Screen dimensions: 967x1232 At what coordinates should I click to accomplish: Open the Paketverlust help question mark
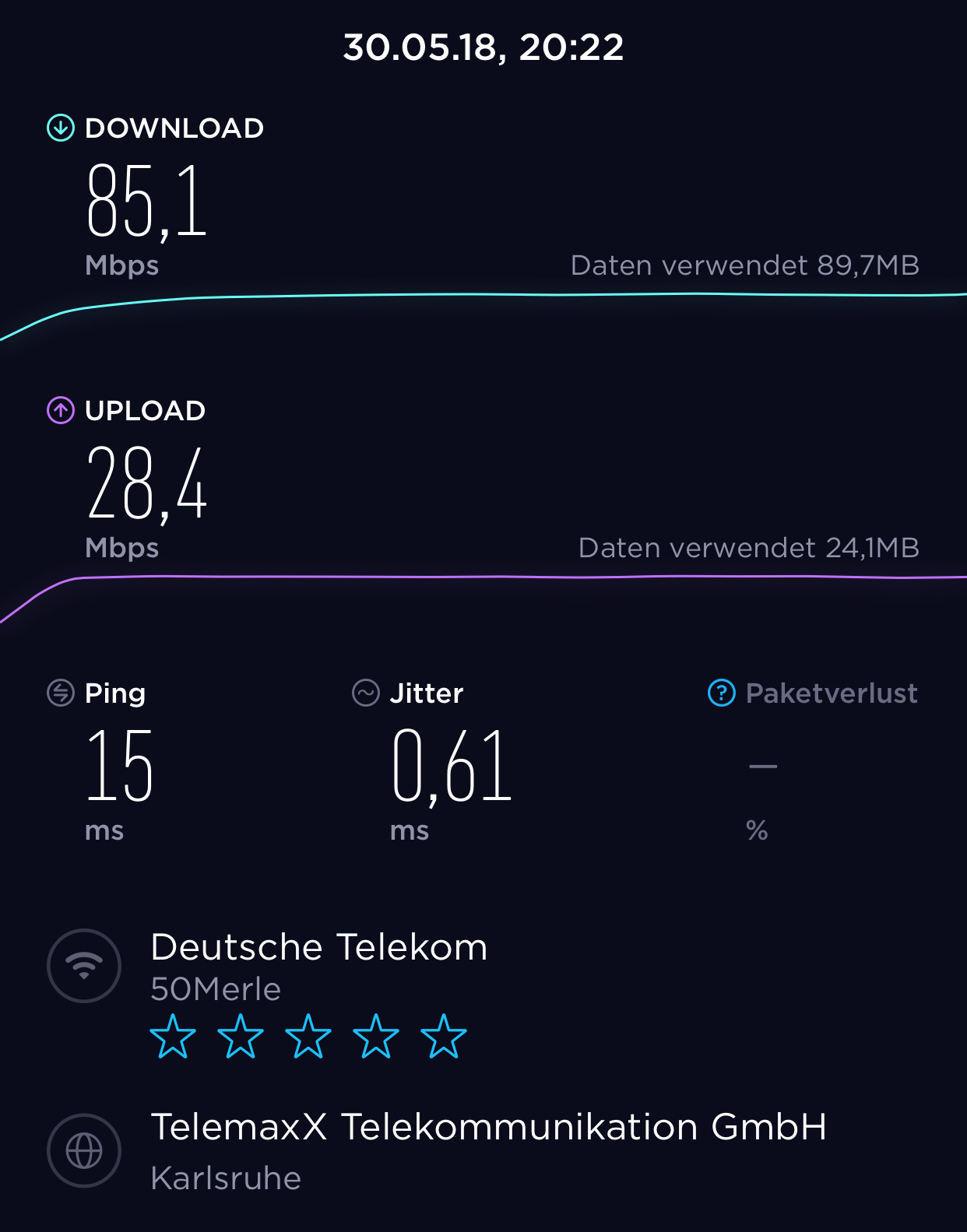721,692
